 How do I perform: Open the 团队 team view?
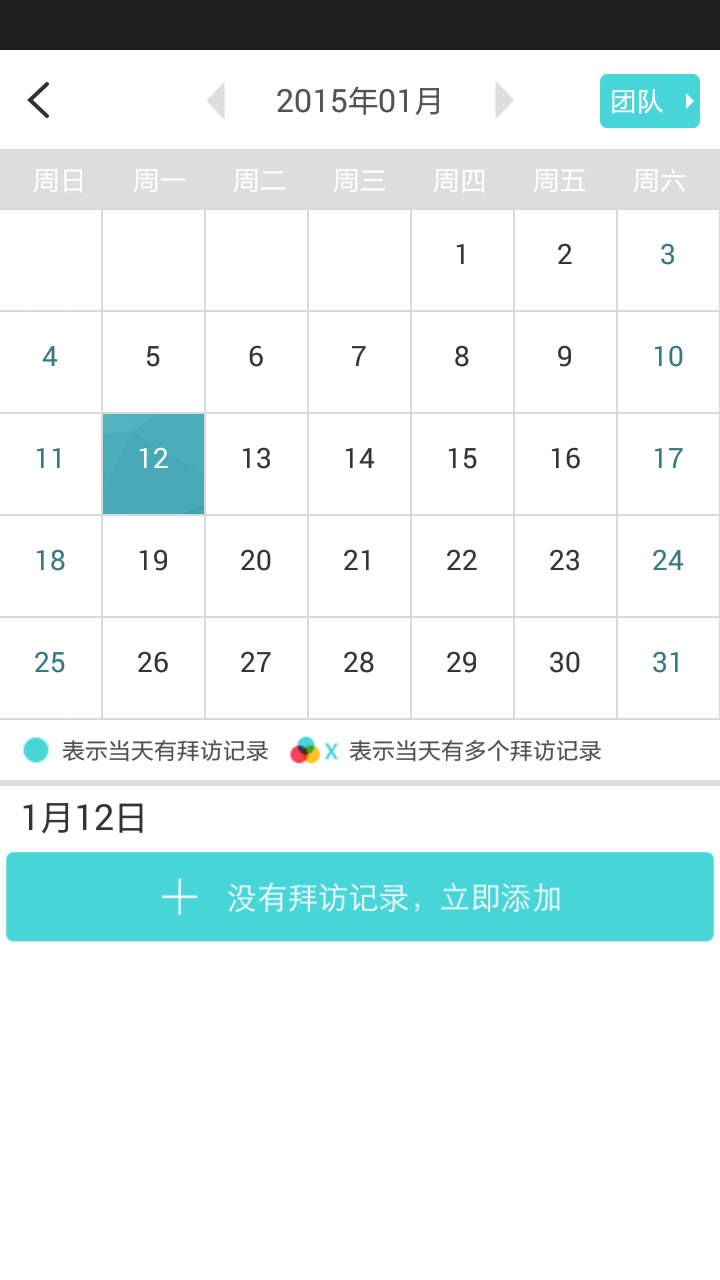(x=650, y=101)
